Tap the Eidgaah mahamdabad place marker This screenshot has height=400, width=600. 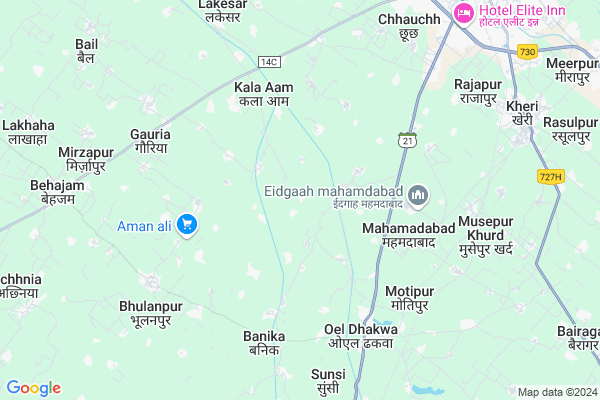tap(420, 193)
